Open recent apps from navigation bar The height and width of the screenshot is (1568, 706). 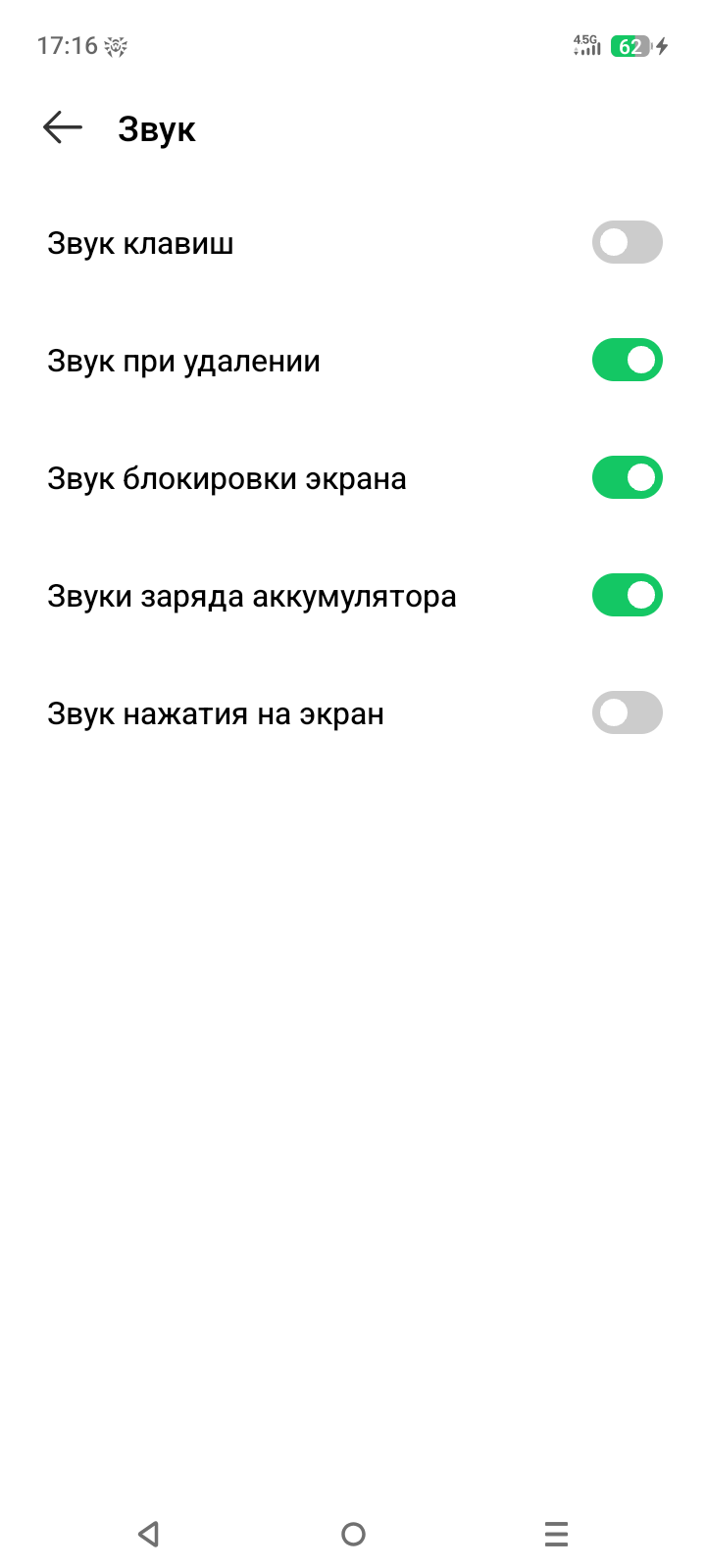point(556,1534)
